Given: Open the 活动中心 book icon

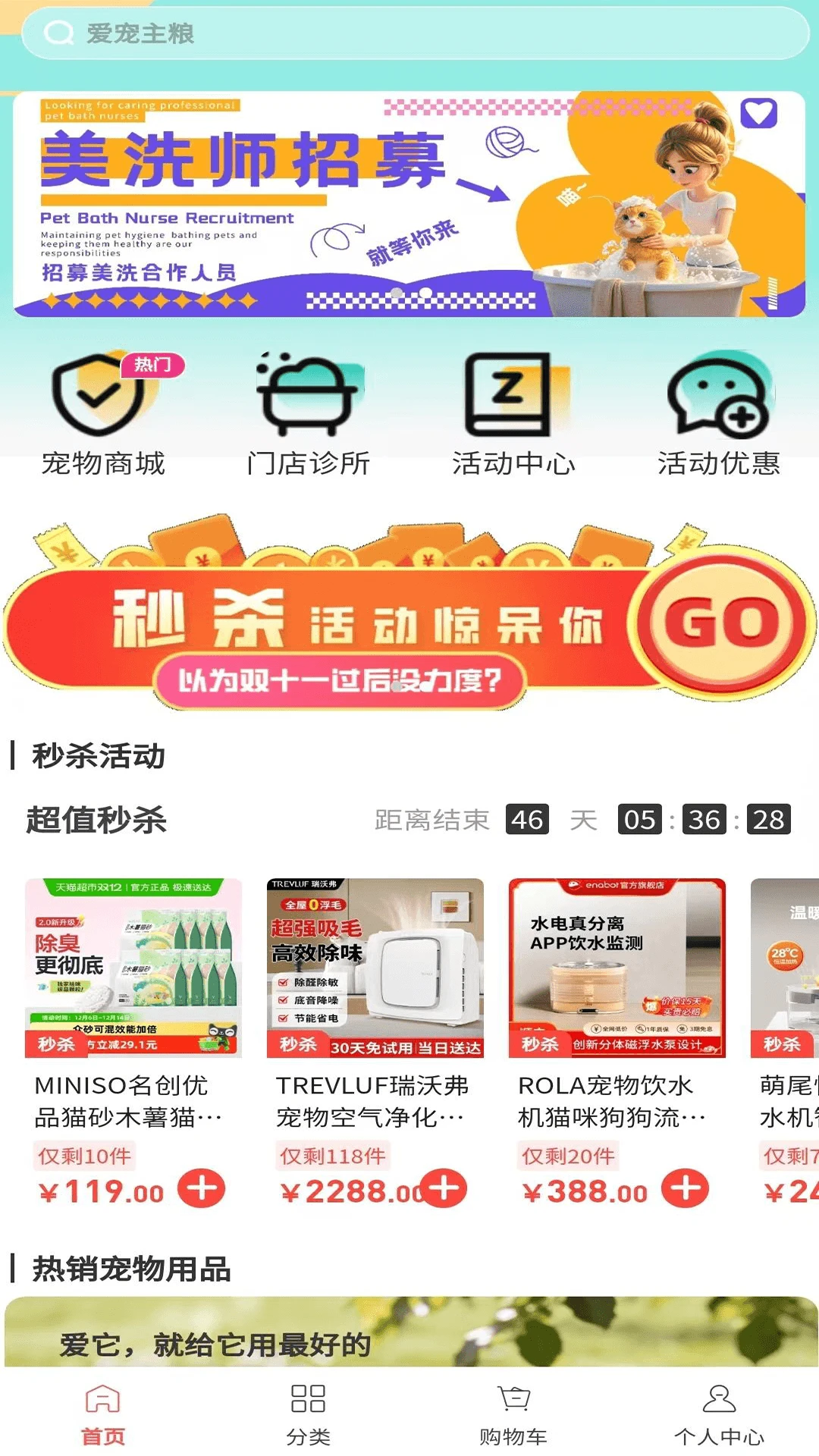Looking at the screenshot, I should [512, 394].
